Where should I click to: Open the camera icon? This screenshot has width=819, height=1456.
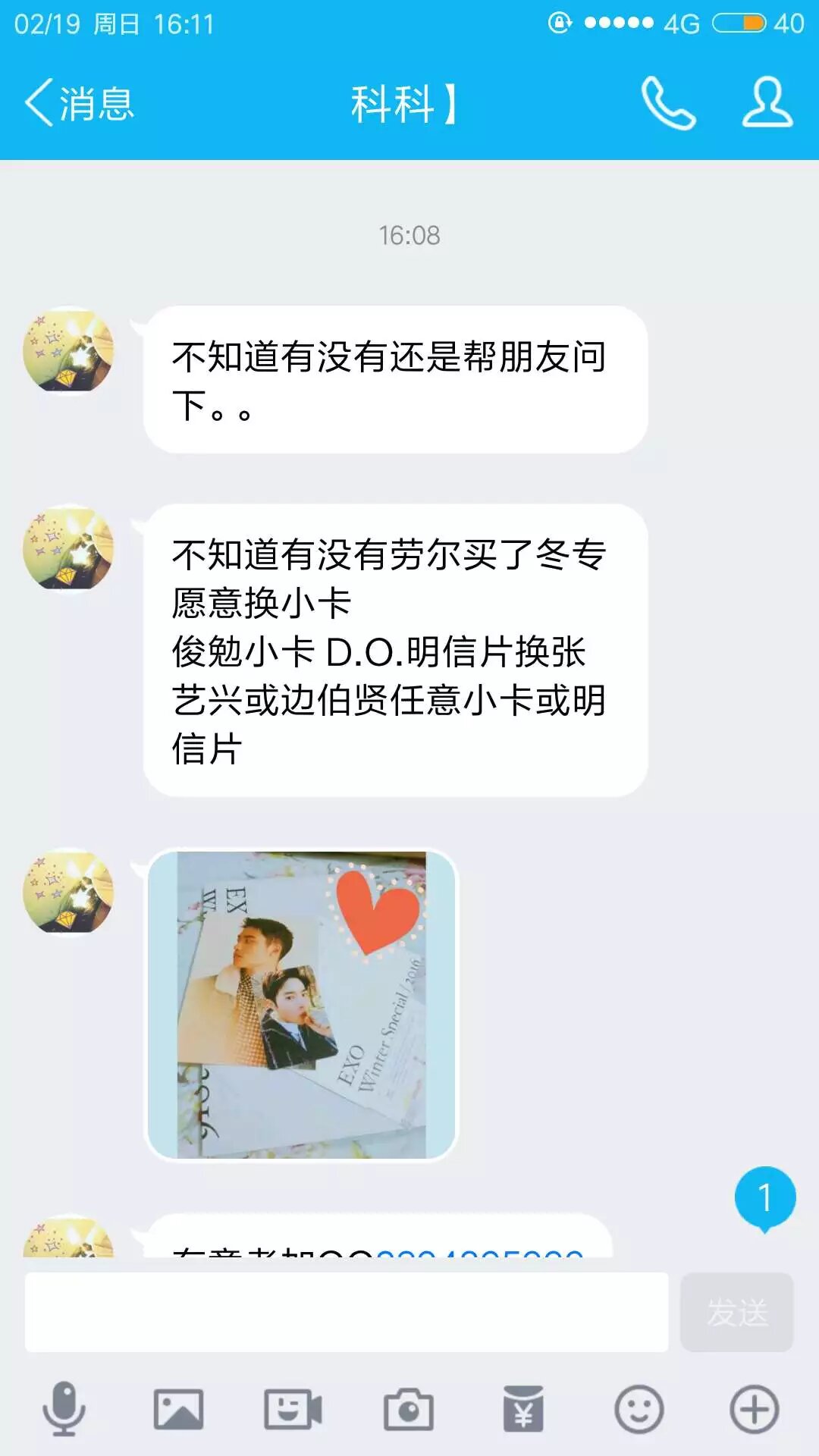point(409,1410)
